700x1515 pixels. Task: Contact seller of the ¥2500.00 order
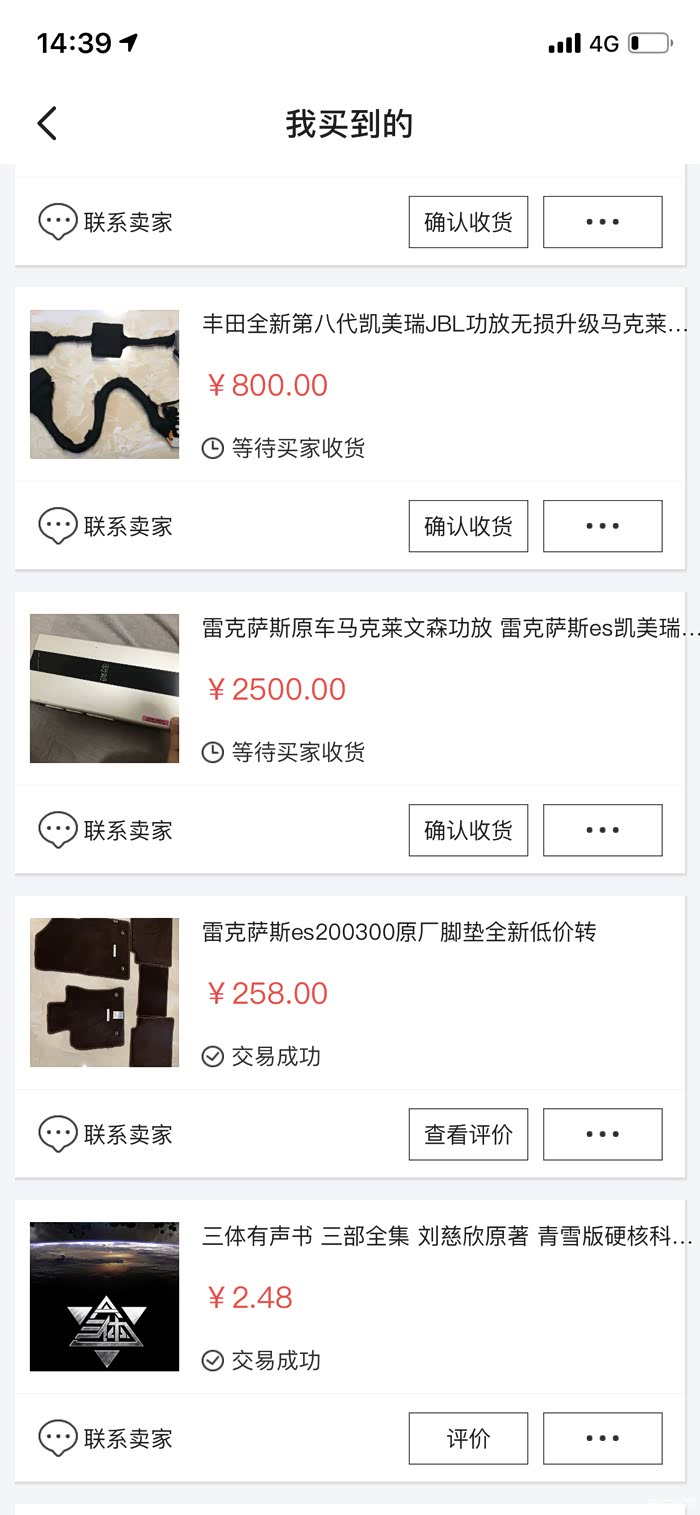[x=105, y=830]
